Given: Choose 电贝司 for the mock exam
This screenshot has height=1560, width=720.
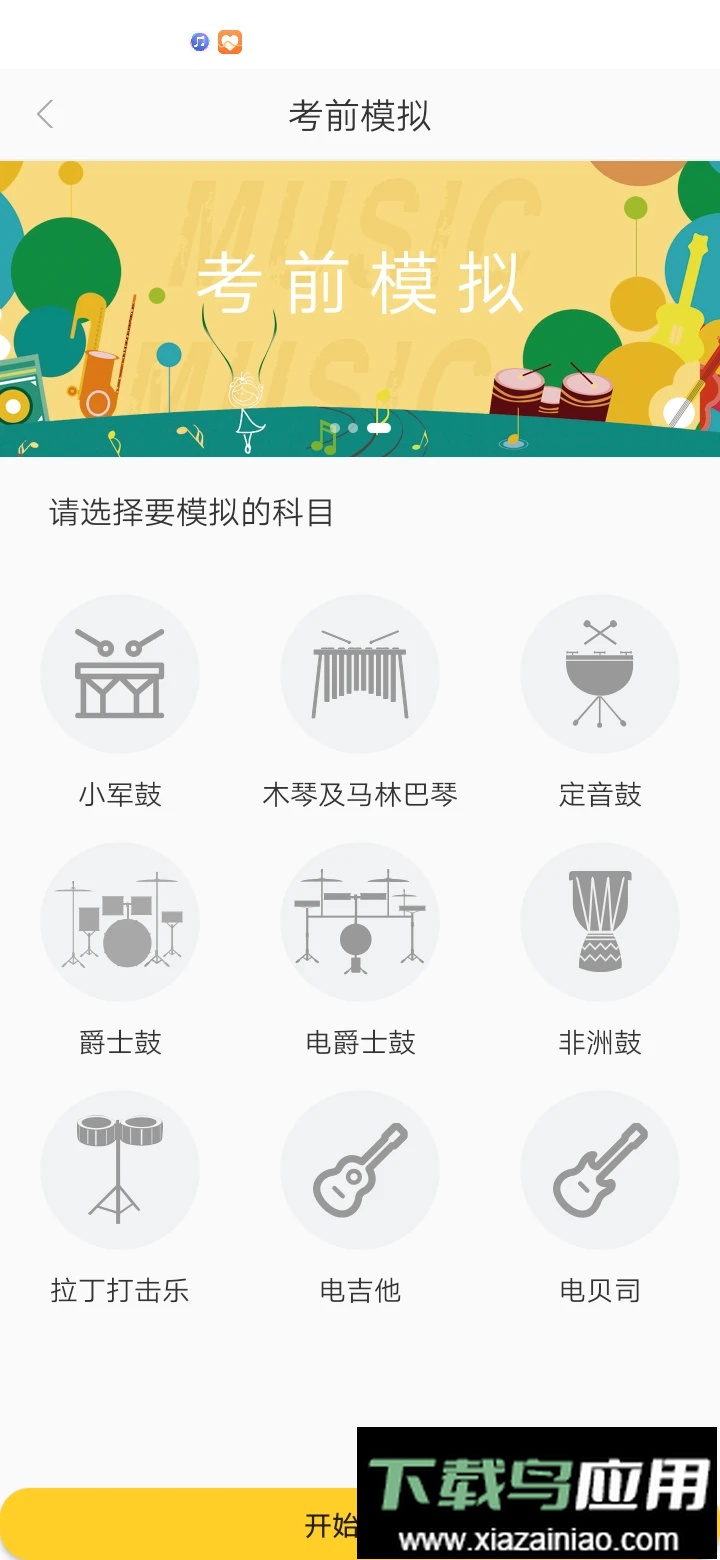Looking at the screenshot, I should click(600, 1169).
